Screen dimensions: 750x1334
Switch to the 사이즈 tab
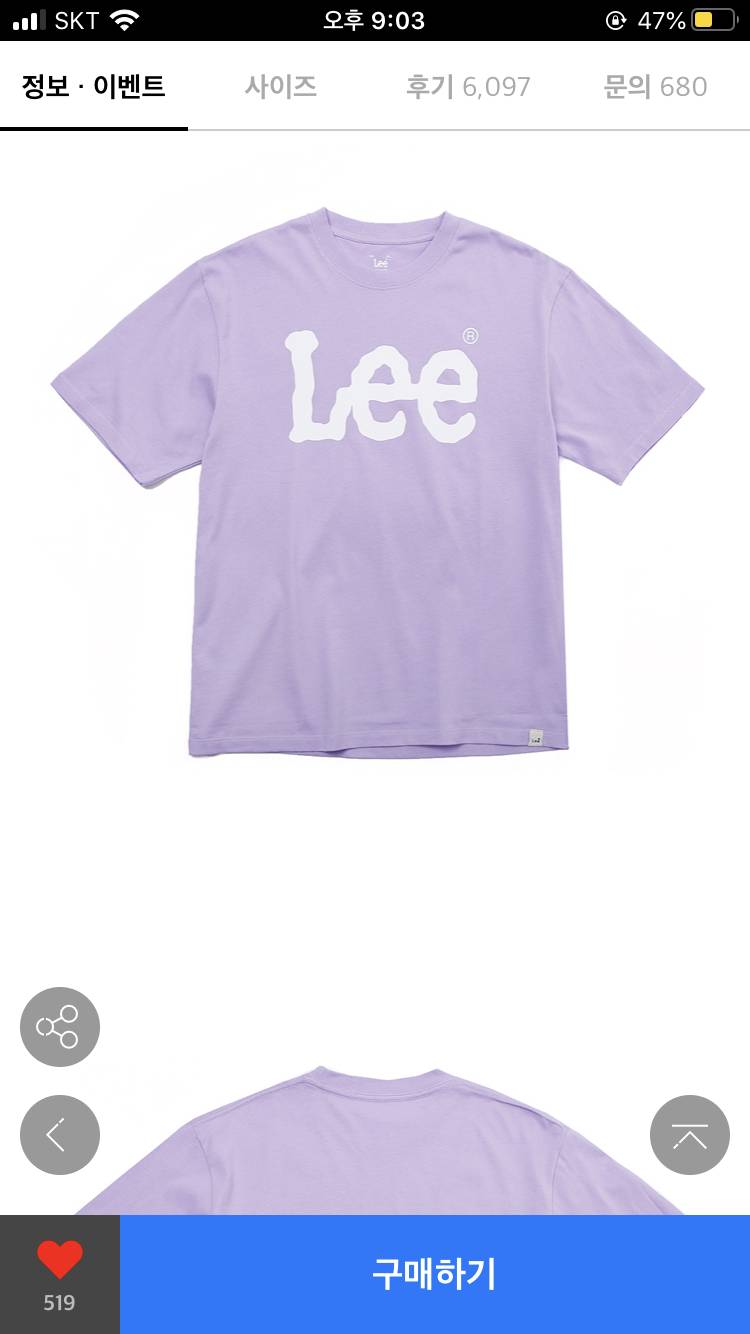click(281, 87)
